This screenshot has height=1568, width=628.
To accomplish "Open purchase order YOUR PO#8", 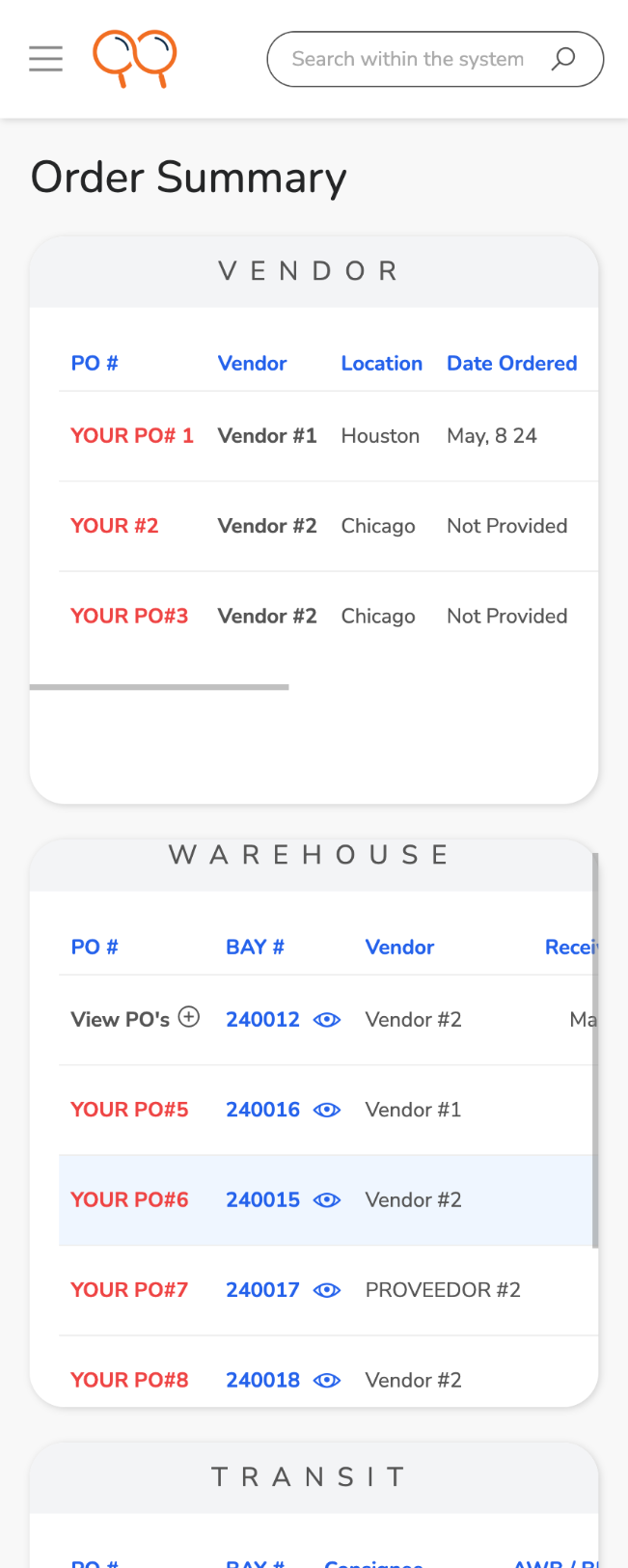I will coord(129,1381).
